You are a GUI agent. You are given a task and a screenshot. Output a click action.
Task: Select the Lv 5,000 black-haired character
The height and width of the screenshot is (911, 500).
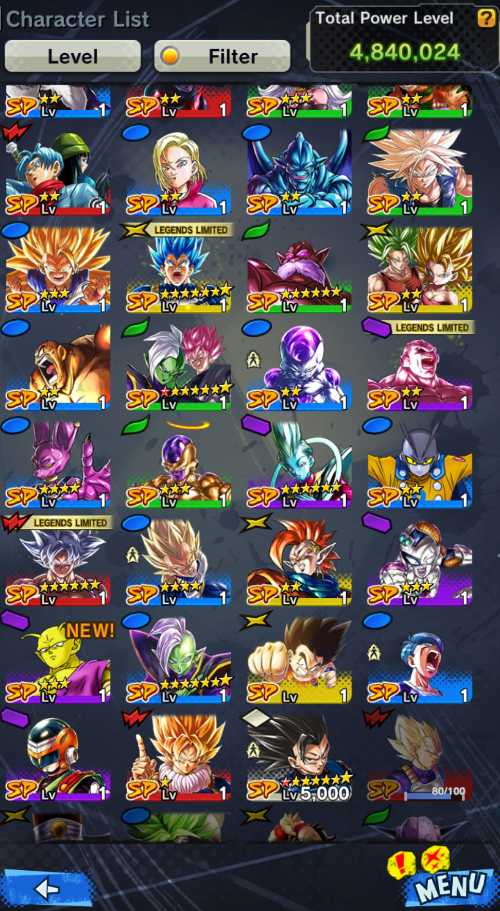tap(299, 758)
